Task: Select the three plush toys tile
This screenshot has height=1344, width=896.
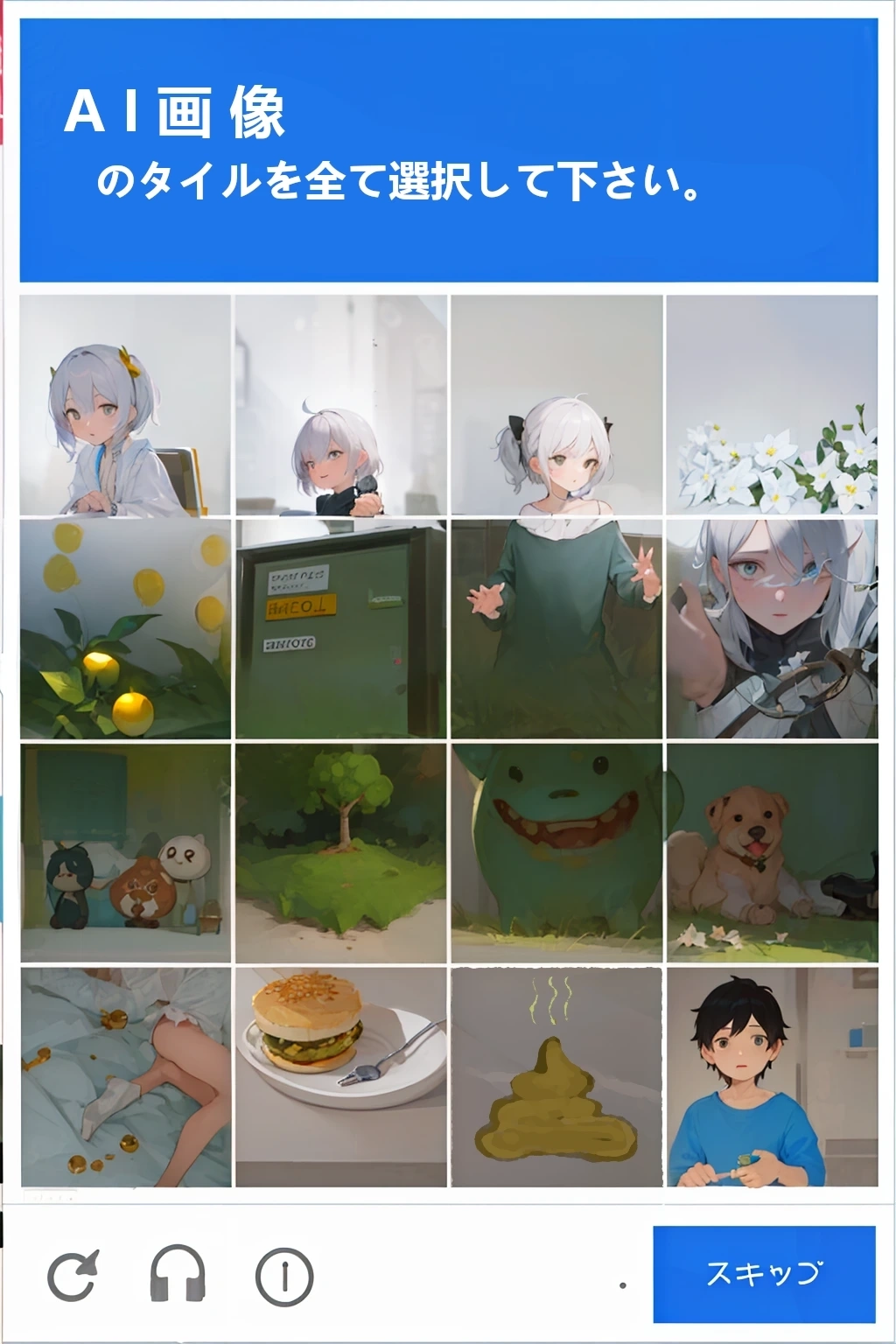Action: coord(126,853)
